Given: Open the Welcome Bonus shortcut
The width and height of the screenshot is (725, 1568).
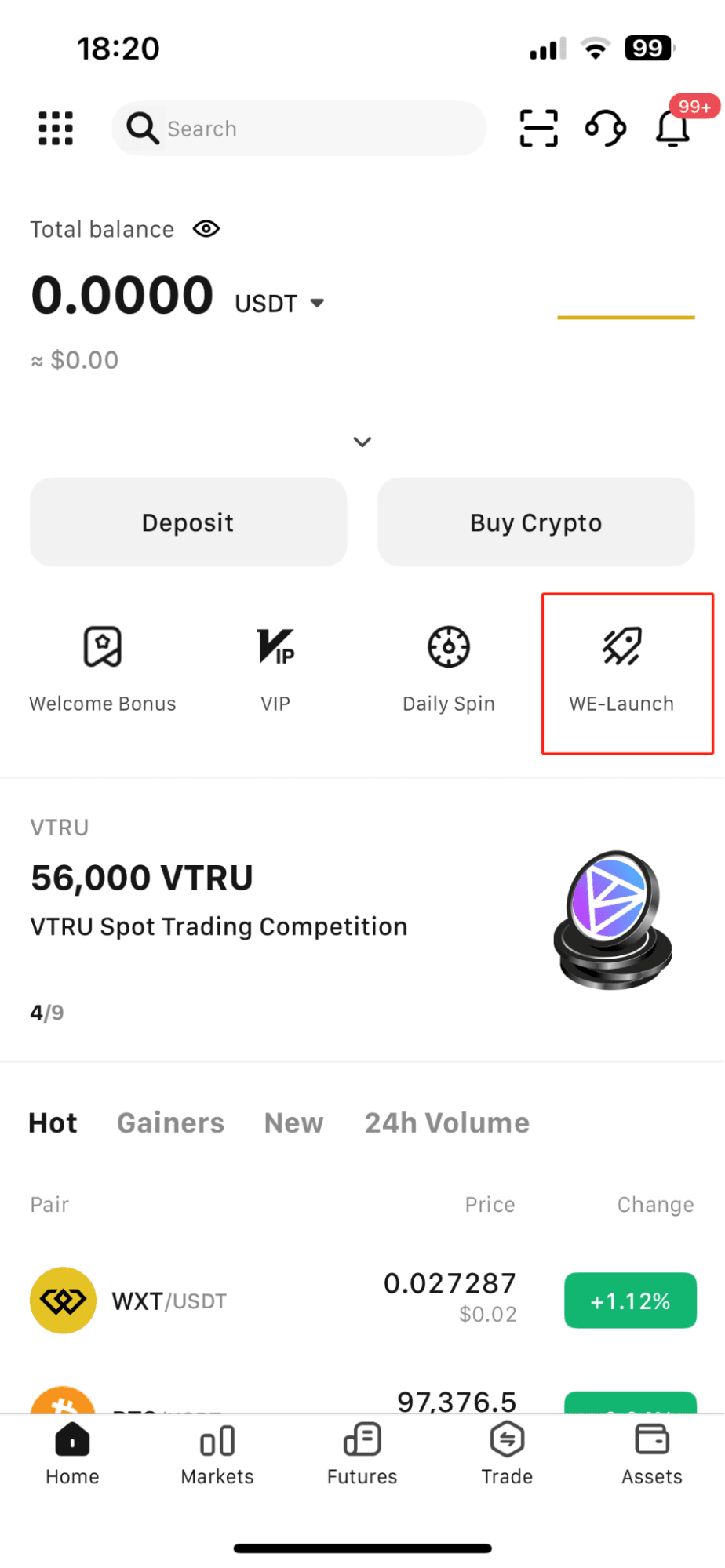Looking at the screenshot, I should [102, 667].
